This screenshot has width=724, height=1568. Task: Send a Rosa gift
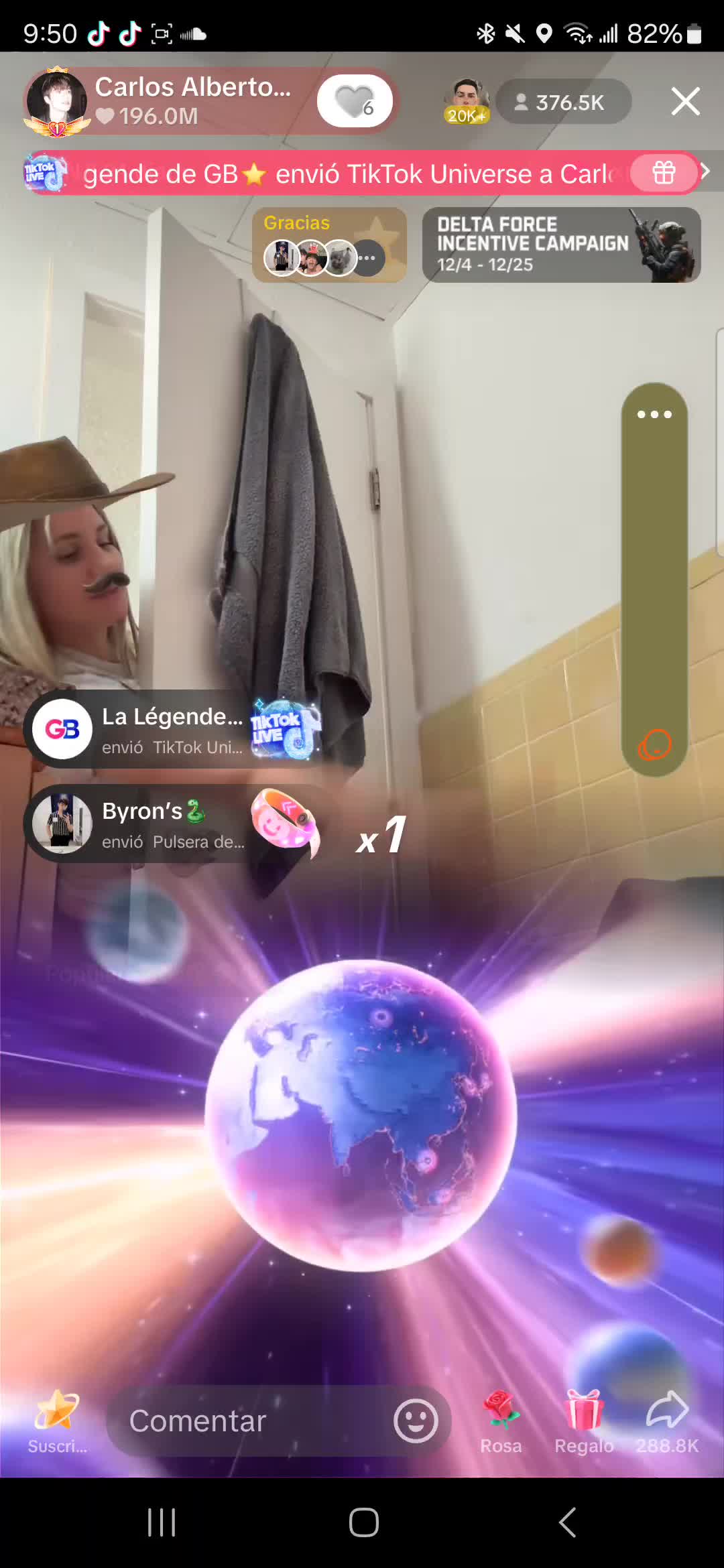click(x=501, y=1421)
